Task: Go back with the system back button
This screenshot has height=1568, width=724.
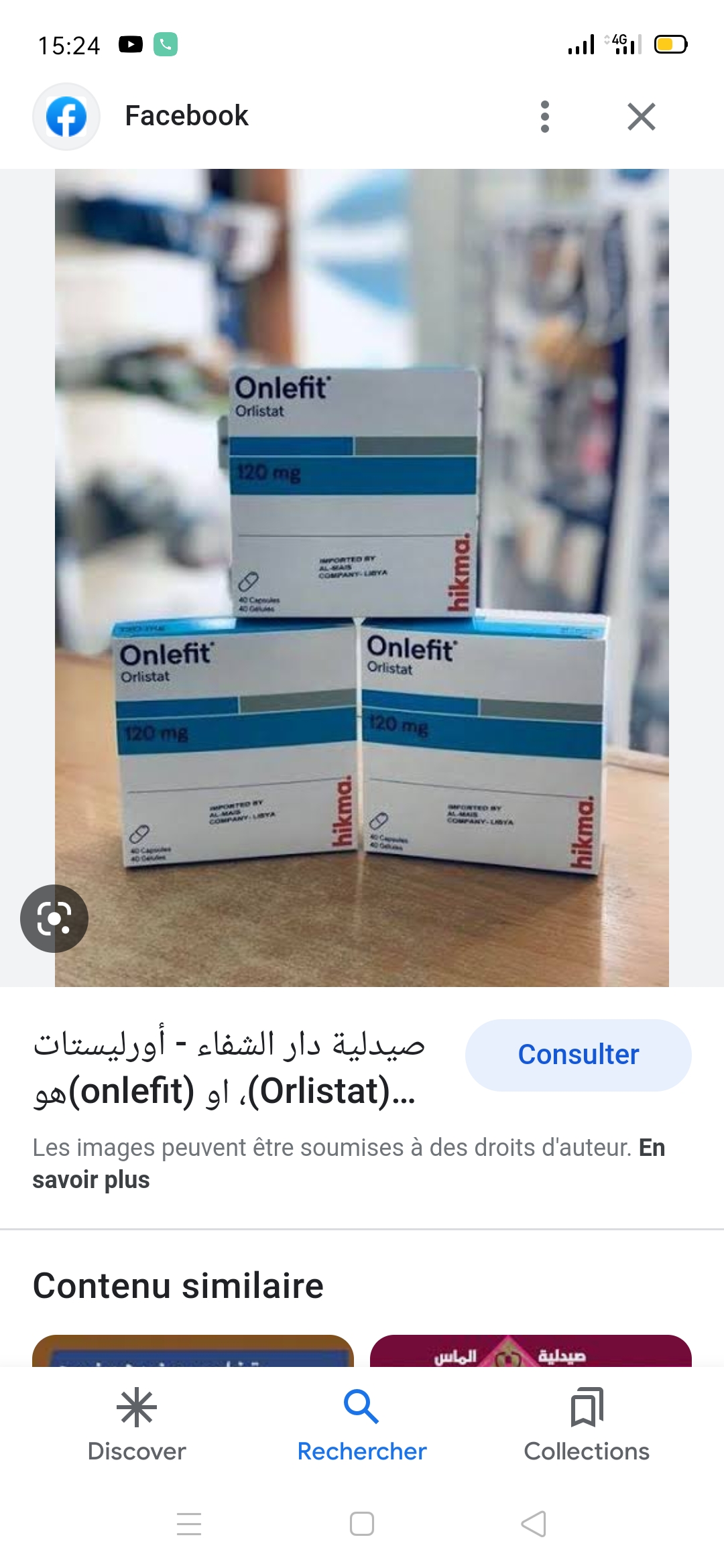Action: tap(534, 1524)
